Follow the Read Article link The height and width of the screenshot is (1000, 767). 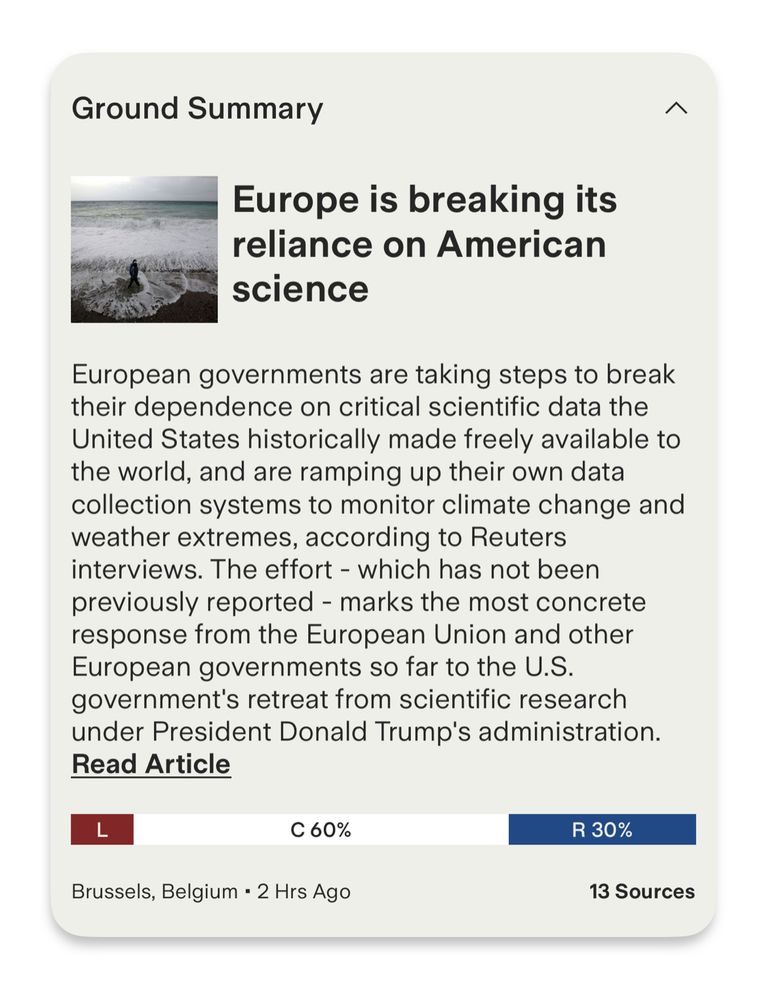(x=150, y=763)
